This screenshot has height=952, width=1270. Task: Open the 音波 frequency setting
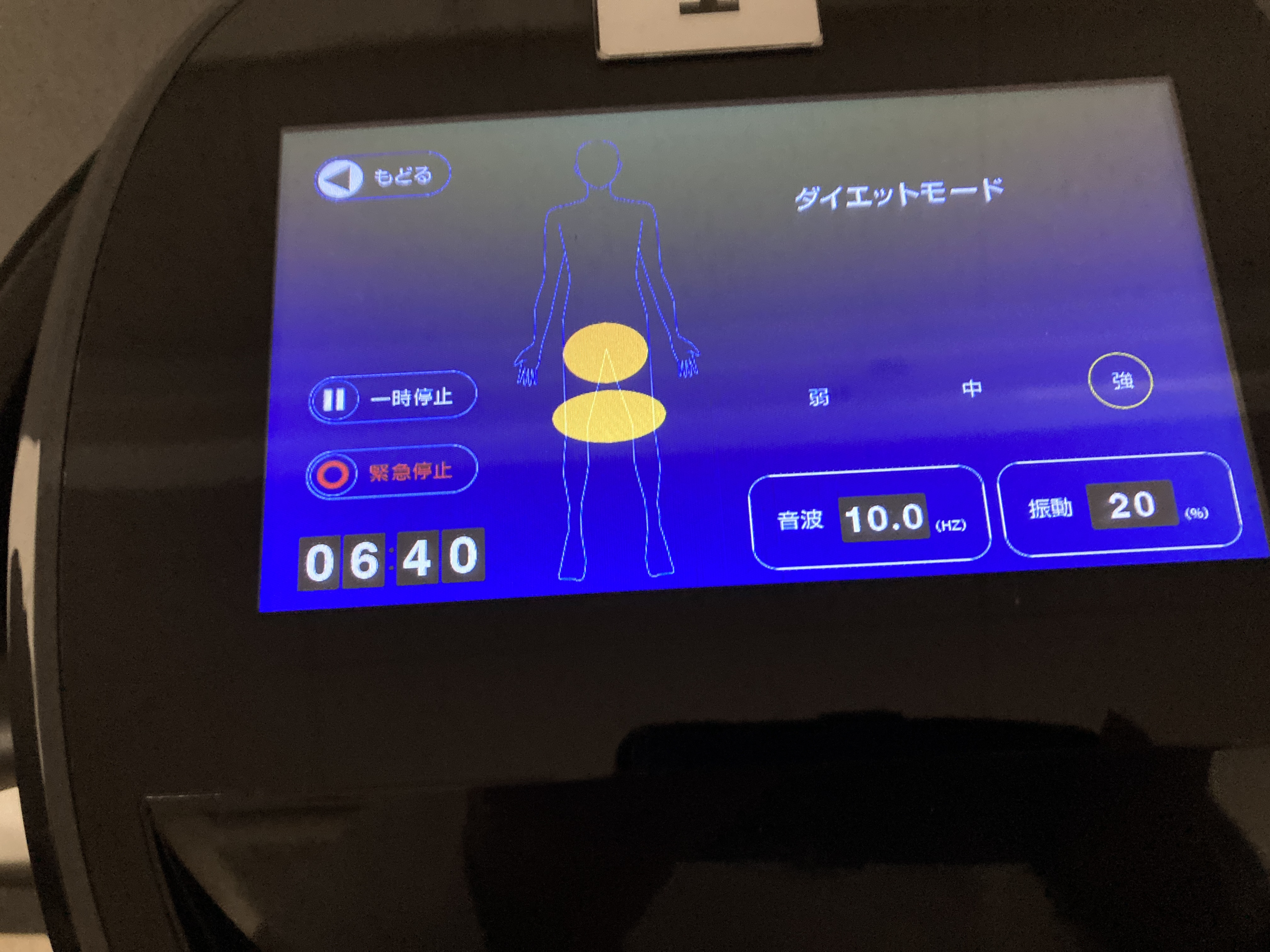point(870,518)
